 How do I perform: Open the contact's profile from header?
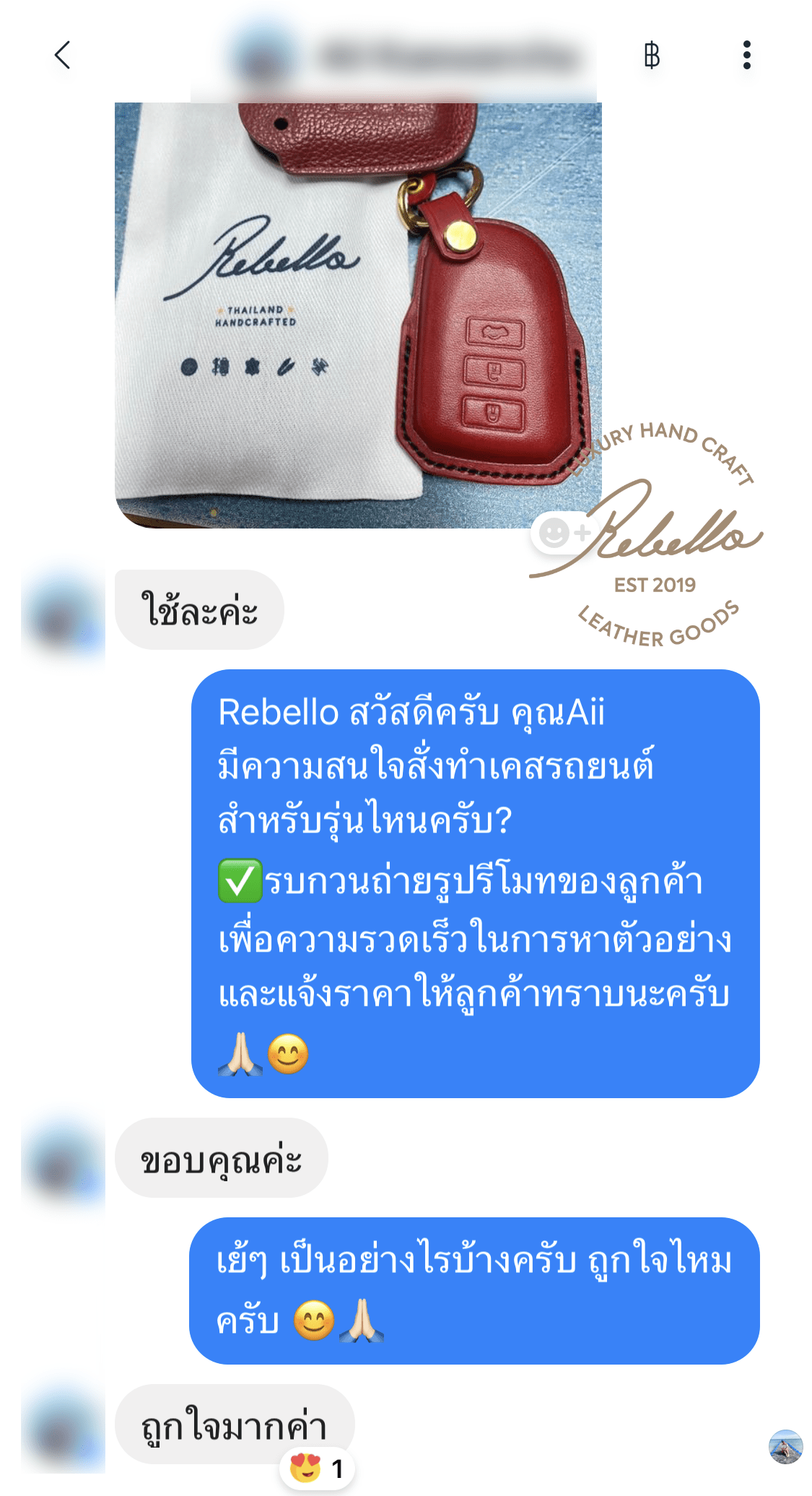pos(404,56)
